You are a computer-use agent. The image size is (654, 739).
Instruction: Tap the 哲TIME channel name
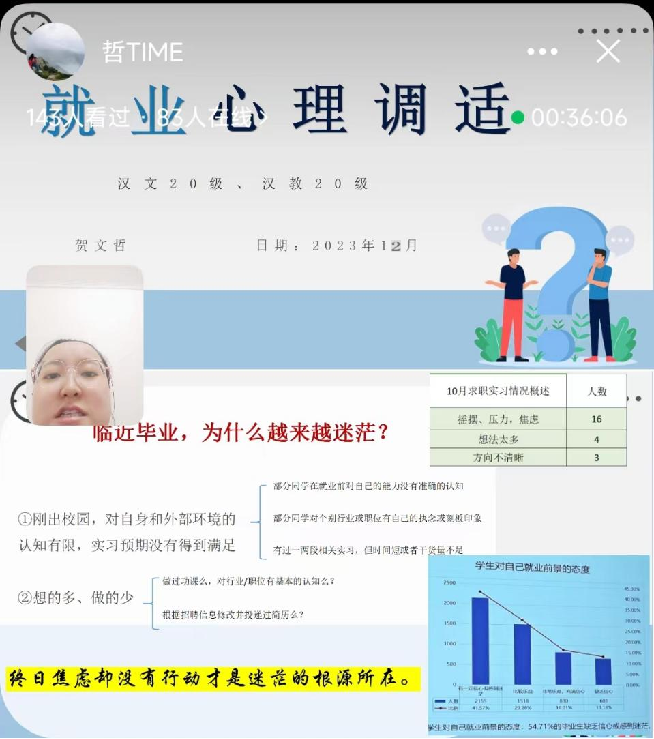tap(143, 52)
